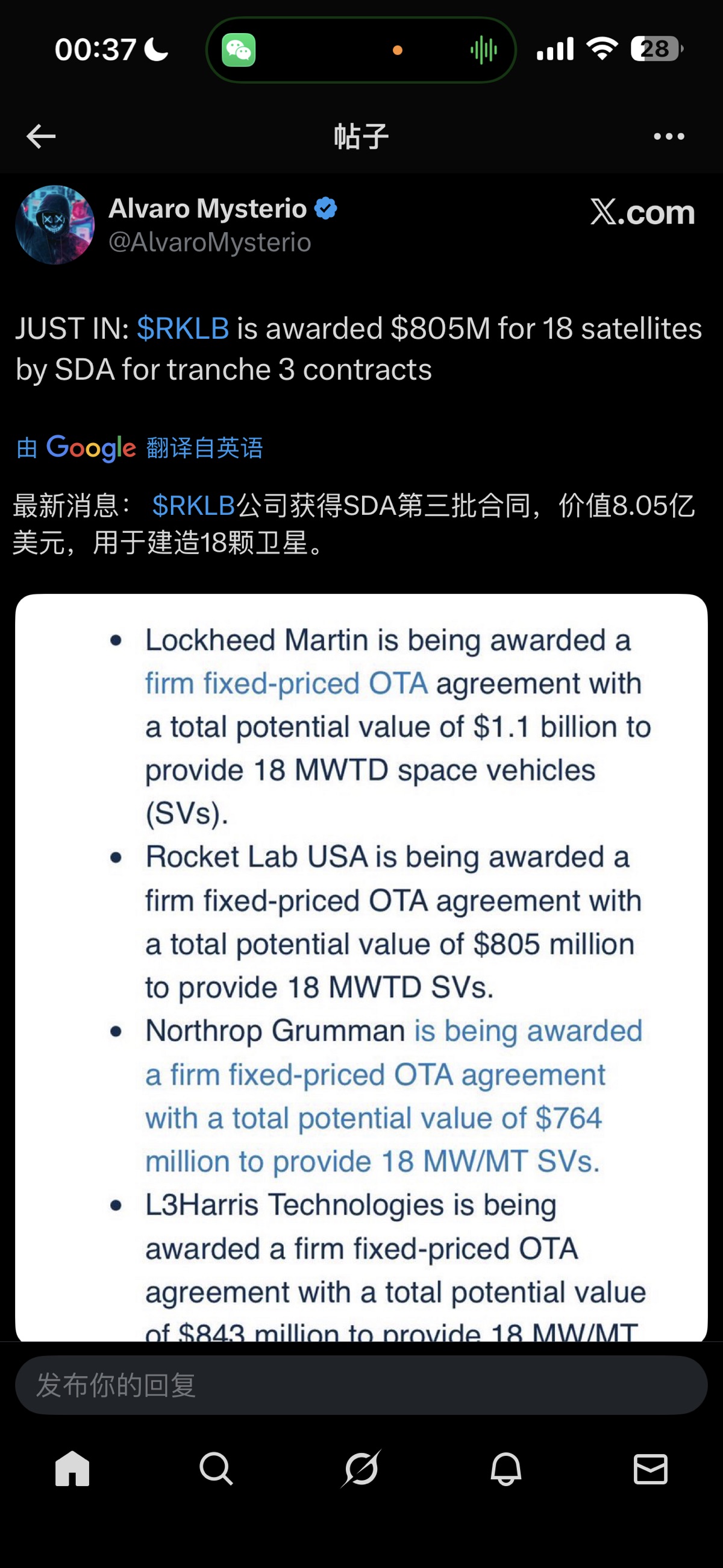Tap the Alvaro Mysterio account name
The image size is (723, 1568).
[207, 209]
